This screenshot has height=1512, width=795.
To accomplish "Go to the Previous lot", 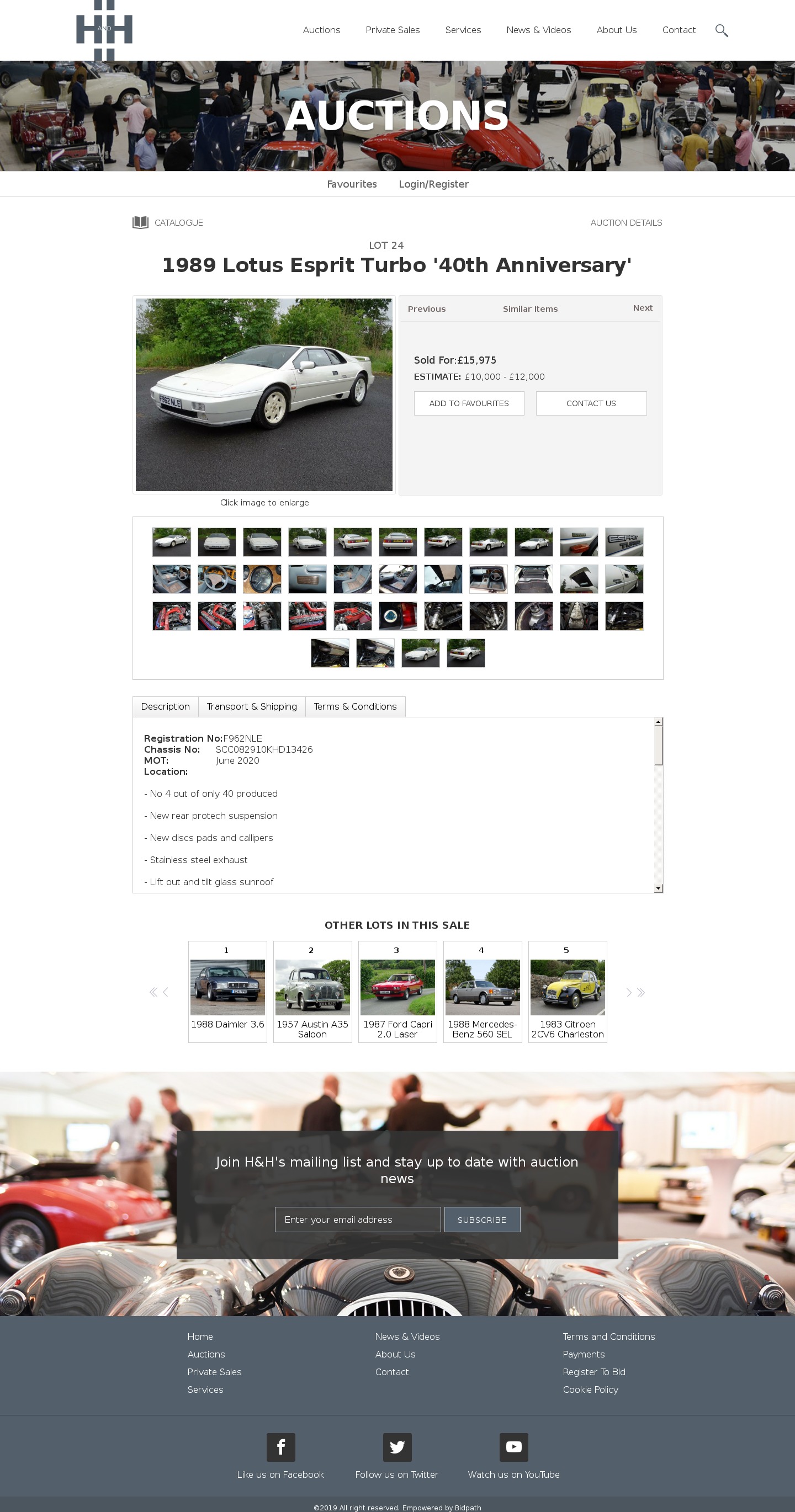I will click(426, 308).
